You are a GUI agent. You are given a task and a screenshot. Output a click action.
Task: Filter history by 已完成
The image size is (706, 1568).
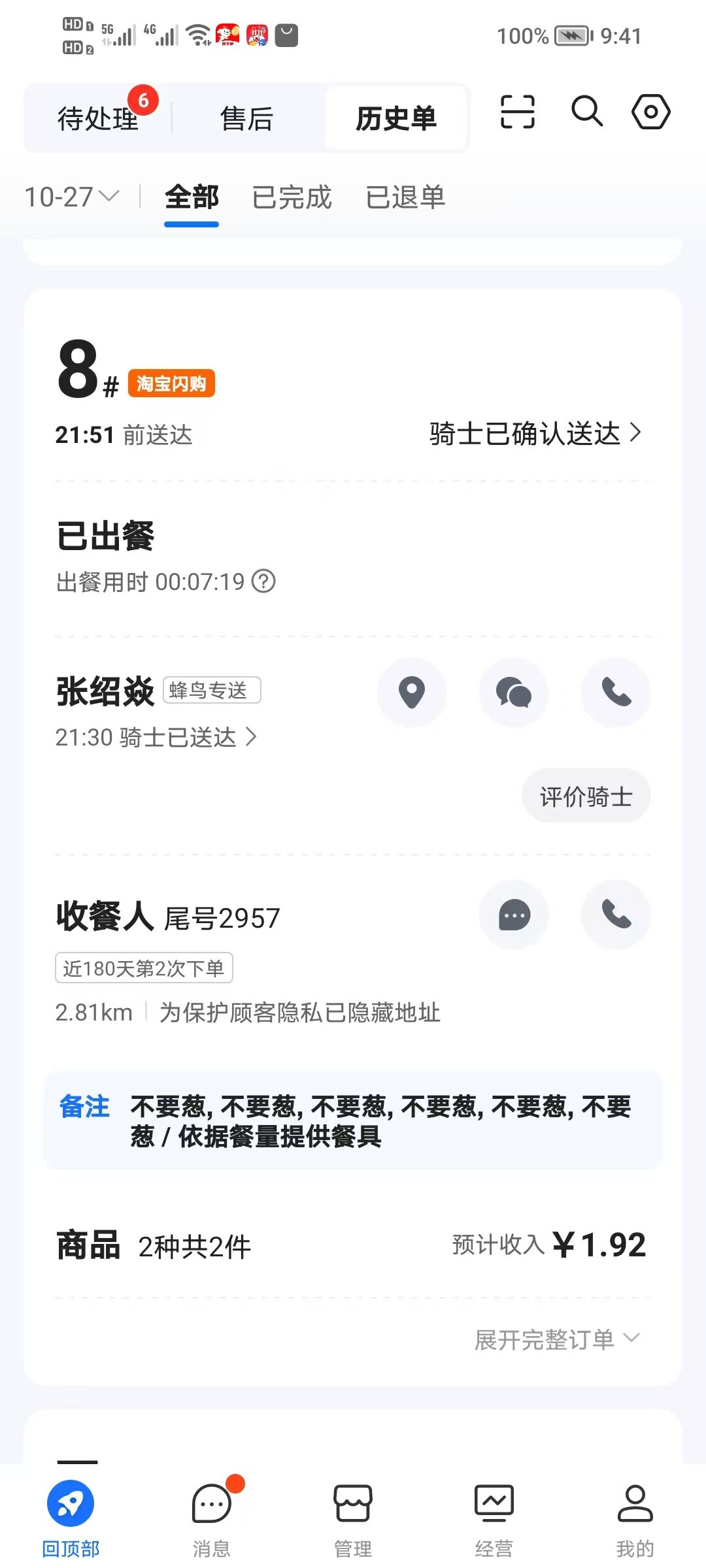tap(292, 197)
